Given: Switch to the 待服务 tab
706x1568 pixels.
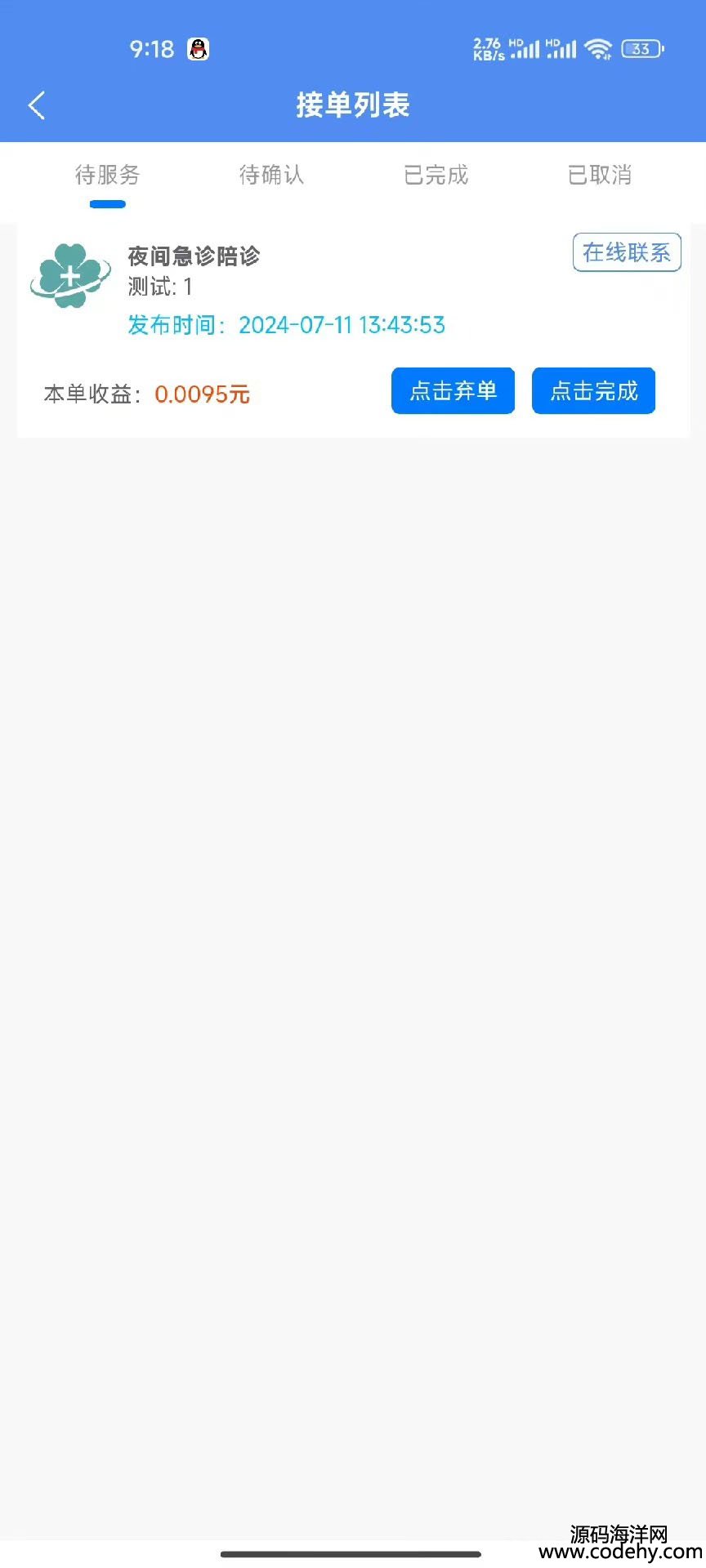Looking at the screenshot, I should pyautogui.click(x=107, y=175).
